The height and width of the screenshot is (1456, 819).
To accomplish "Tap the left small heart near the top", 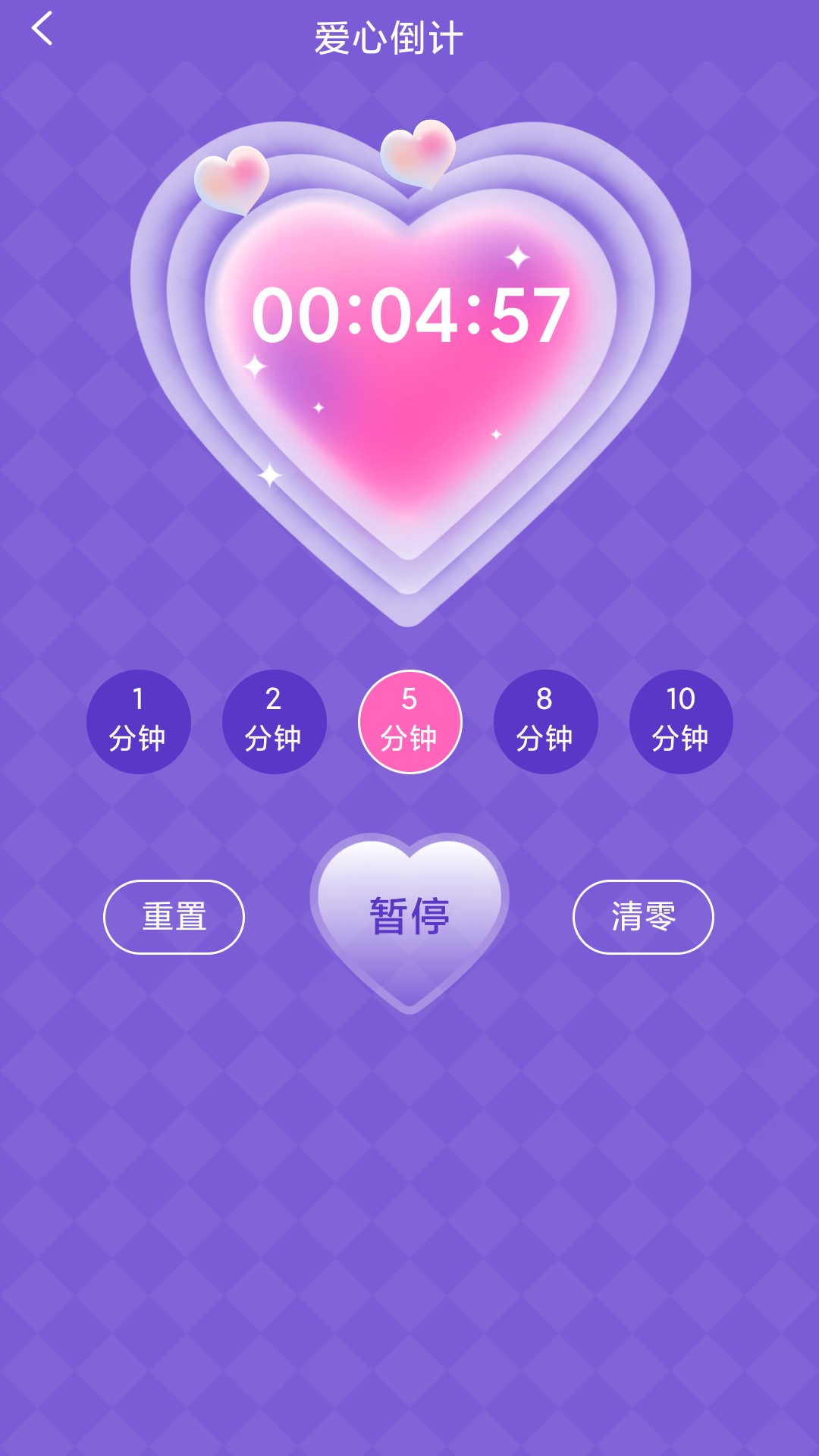I will tap(230, 180).
